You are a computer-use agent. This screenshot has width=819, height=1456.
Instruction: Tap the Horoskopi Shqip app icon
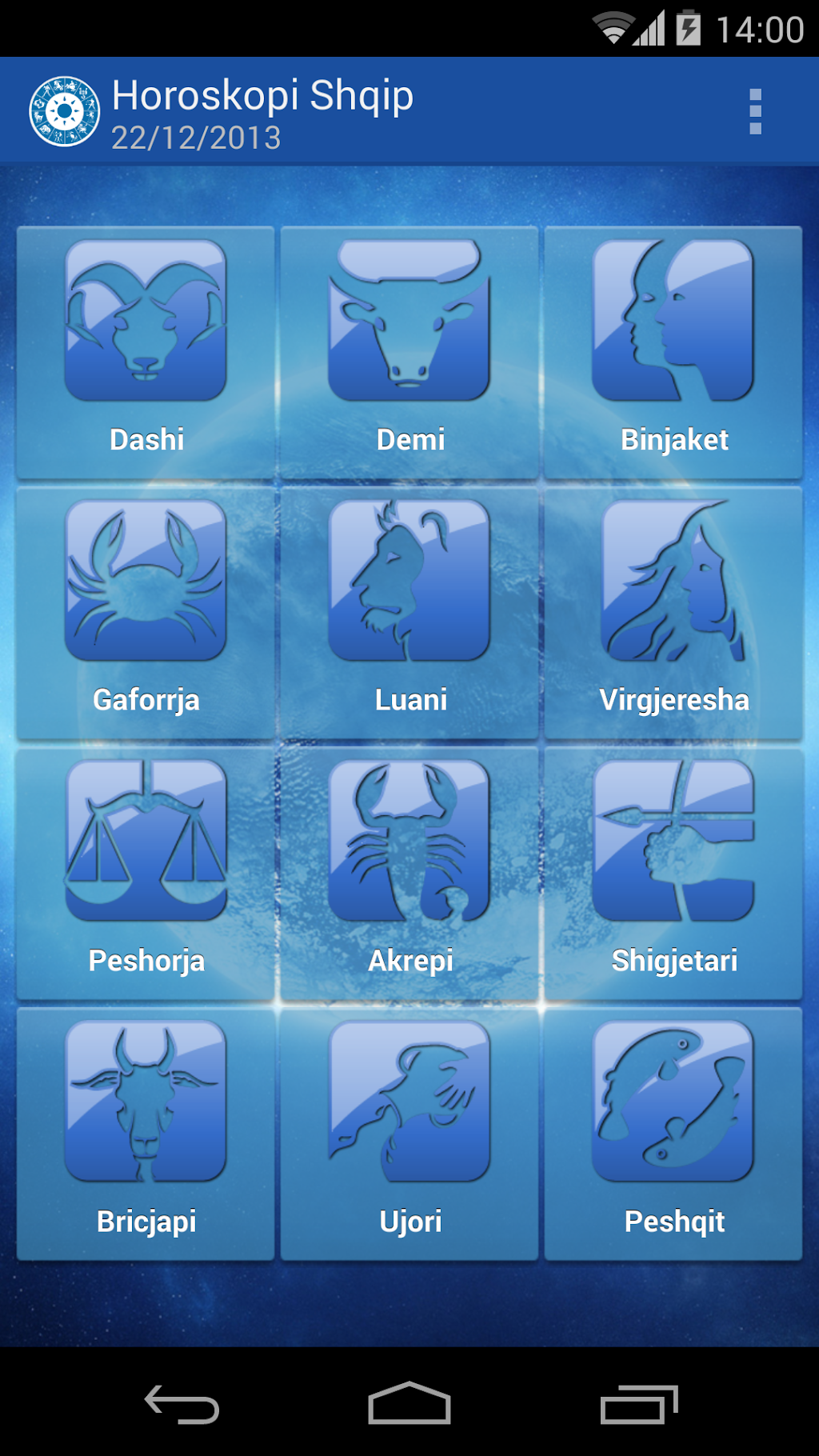[65, 111]
